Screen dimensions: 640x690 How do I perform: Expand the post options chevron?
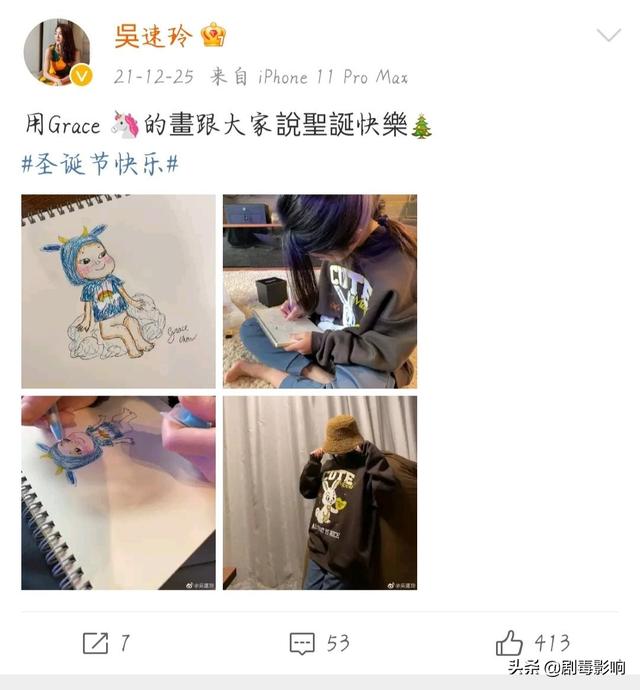click(x=608, y=36)
